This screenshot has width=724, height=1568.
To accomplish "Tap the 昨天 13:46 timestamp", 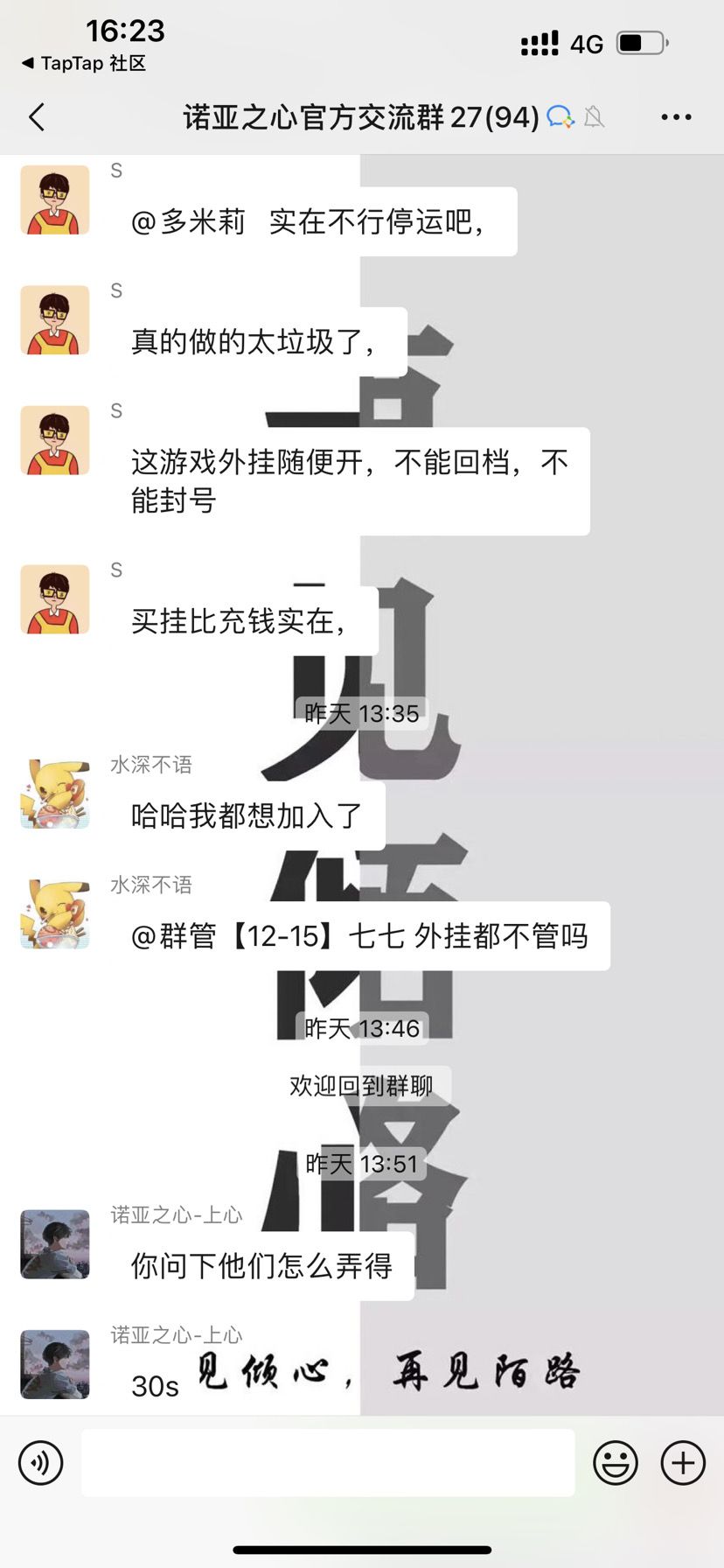I will 362,1029.
